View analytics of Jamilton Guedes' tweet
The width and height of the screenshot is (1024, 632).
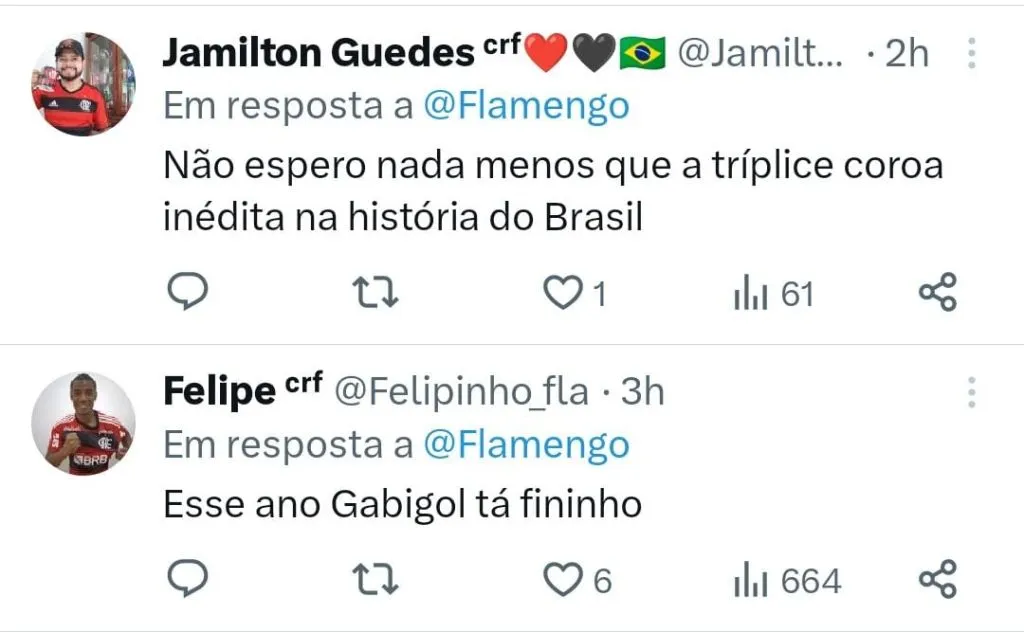(752, 293)
